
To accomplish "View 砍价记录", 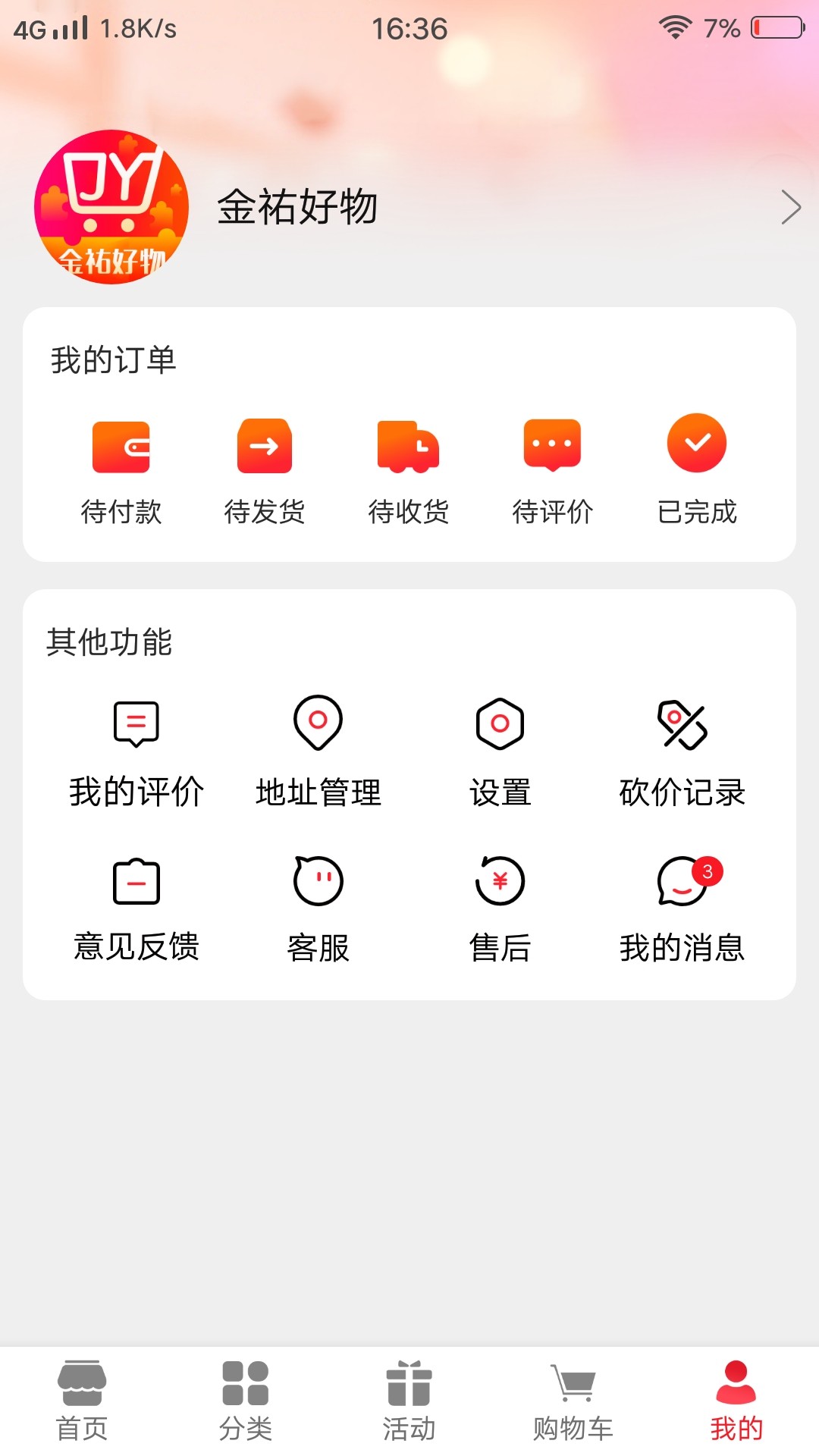I will 682,752.
